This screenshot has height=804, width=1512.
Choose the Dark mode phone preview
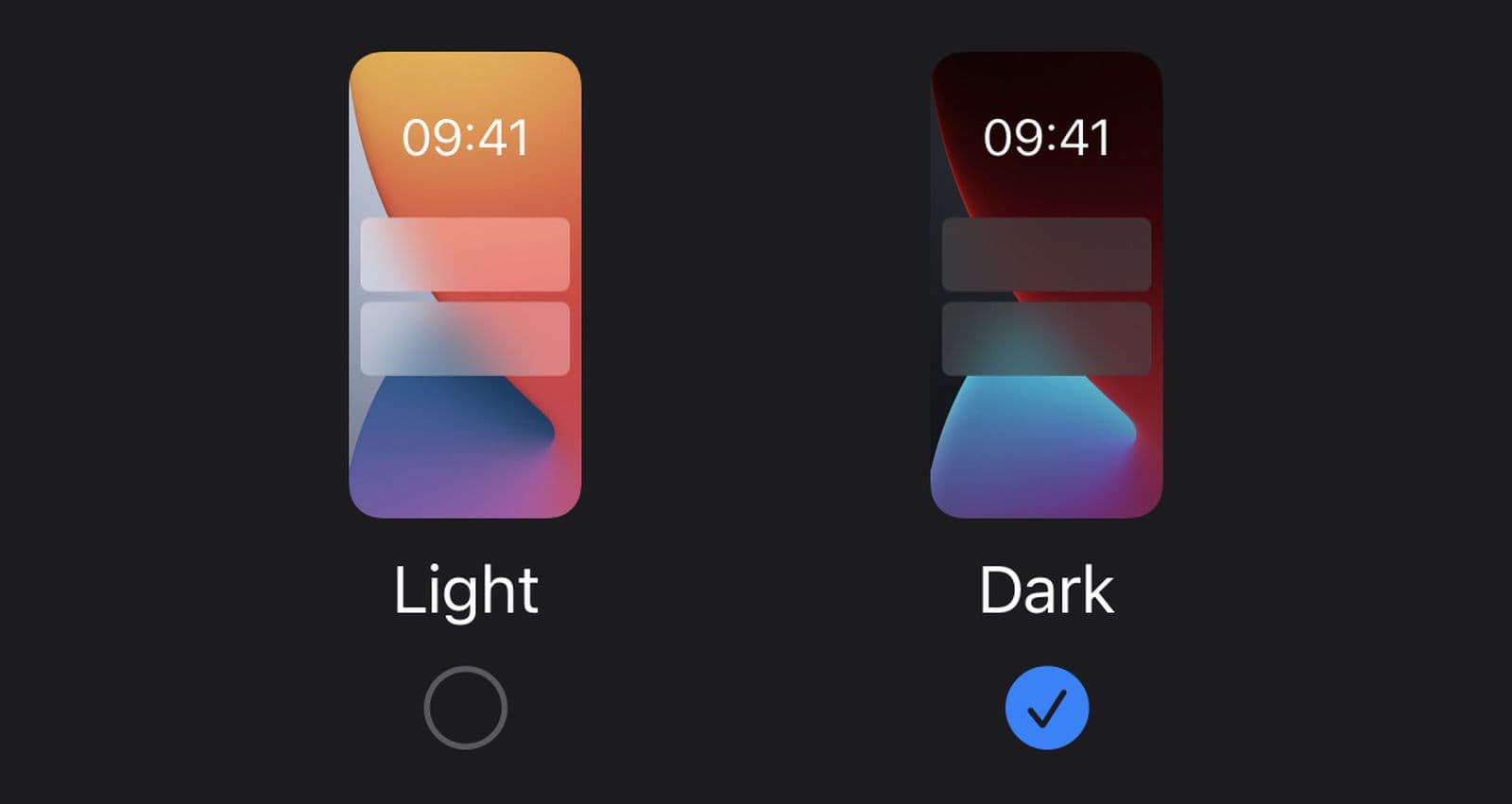[1046, 284]
